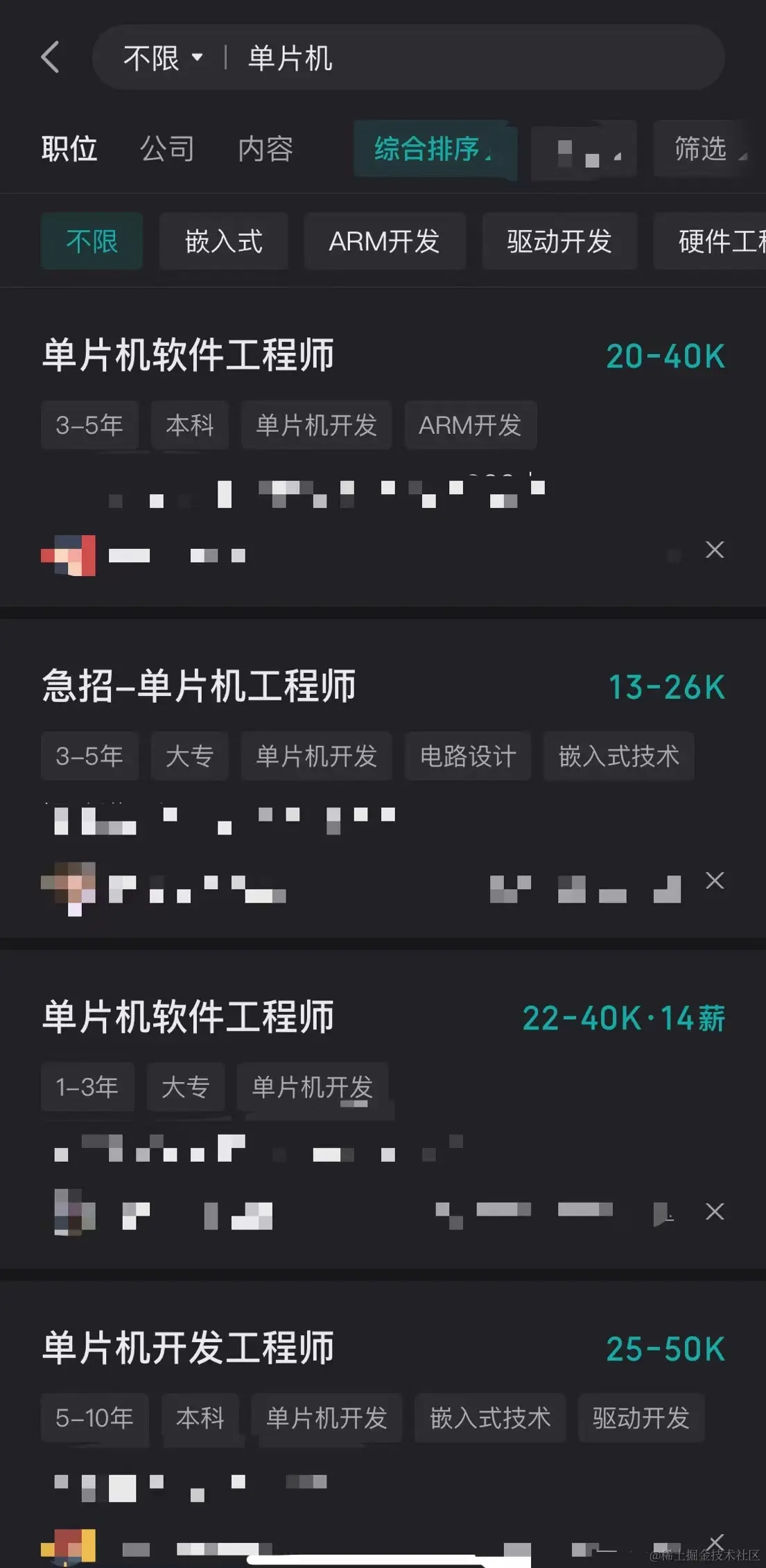Open the 不限 city dropdown
Viewport: 766px width, 1568px height.
162,58
